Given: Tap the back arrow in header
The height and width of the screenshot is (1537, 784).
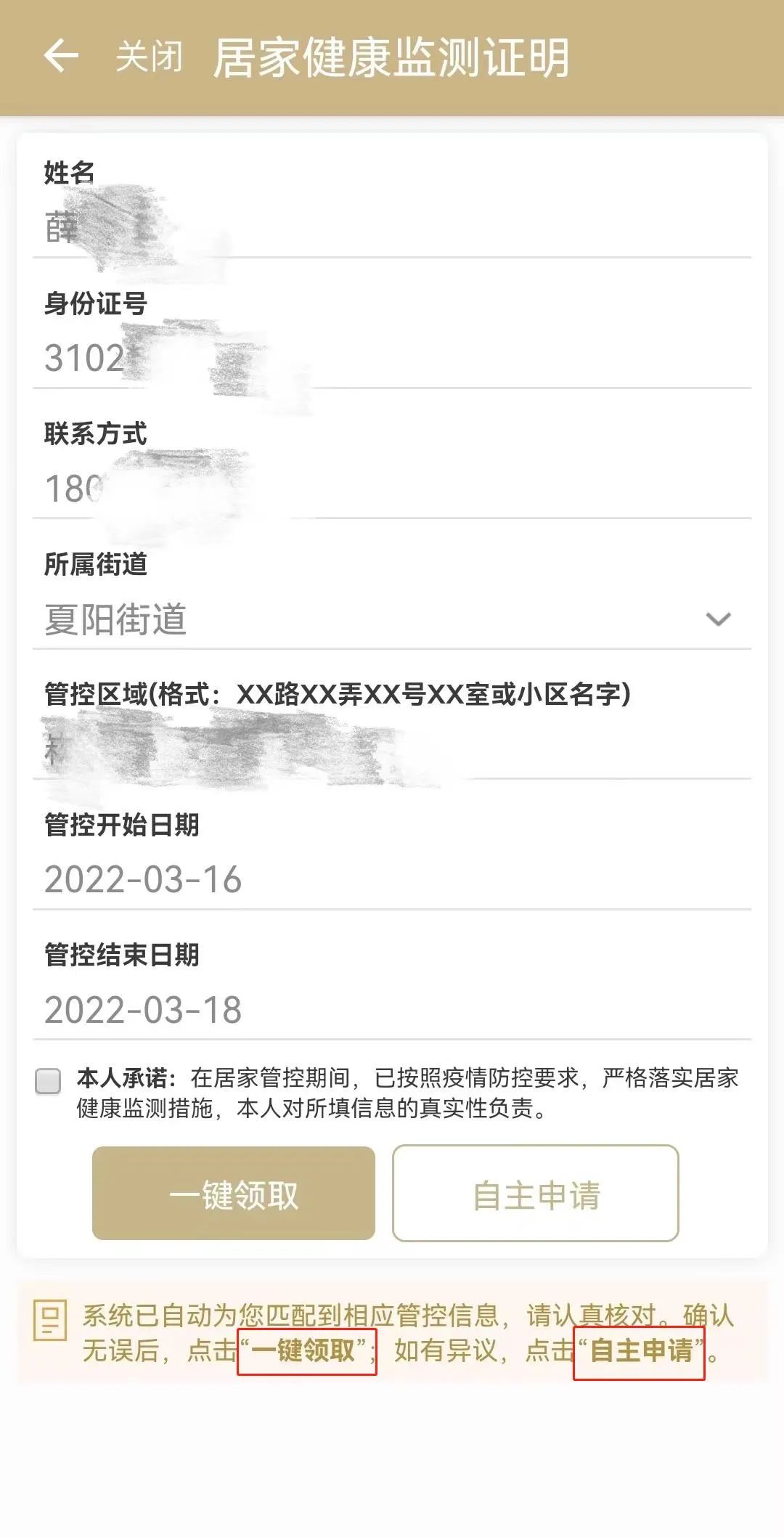Looking at the screenshot, I should click(61, 57).
